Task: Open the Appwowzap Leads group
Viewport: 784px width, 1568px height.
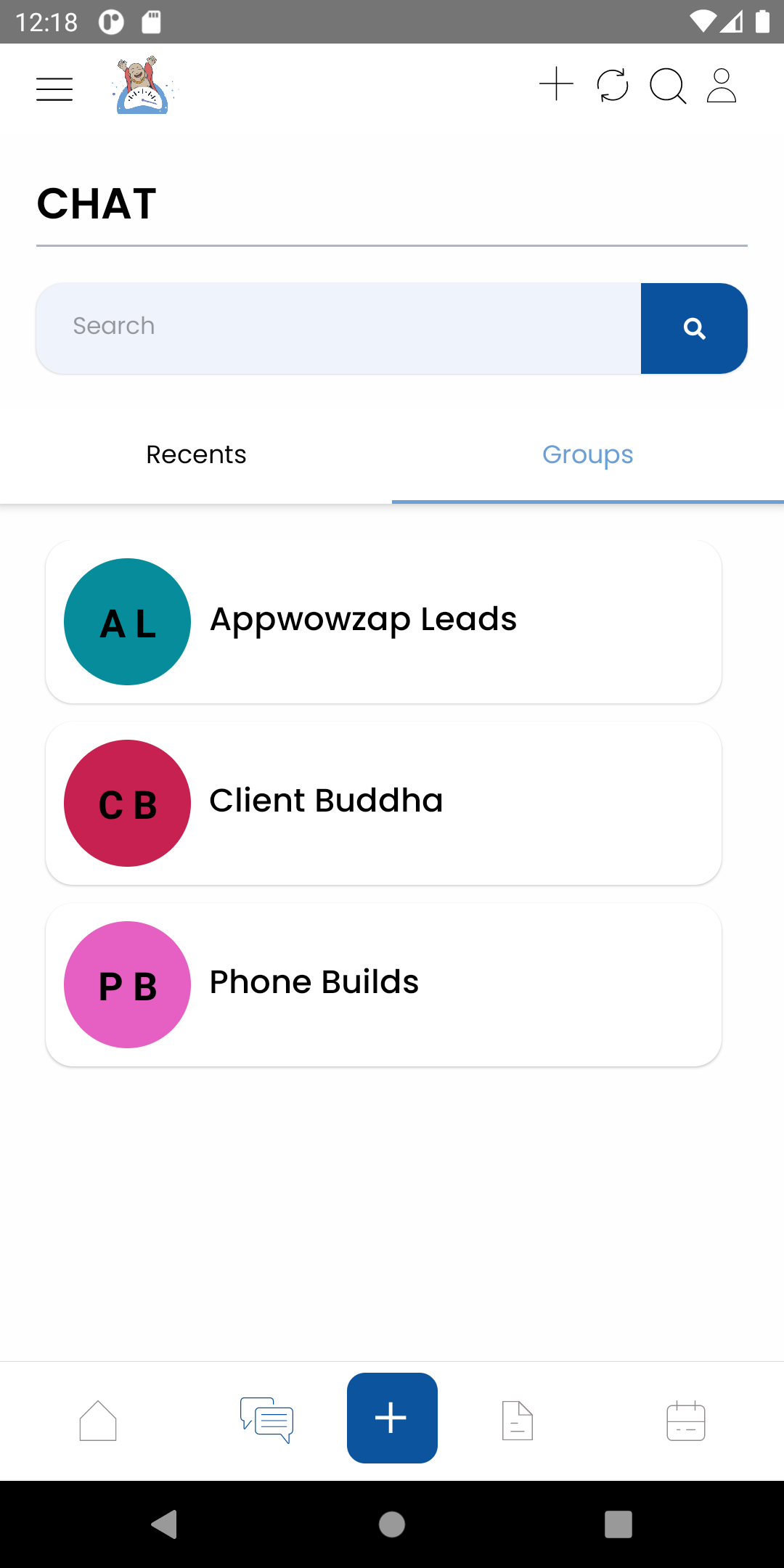Action: pos(383,621)
